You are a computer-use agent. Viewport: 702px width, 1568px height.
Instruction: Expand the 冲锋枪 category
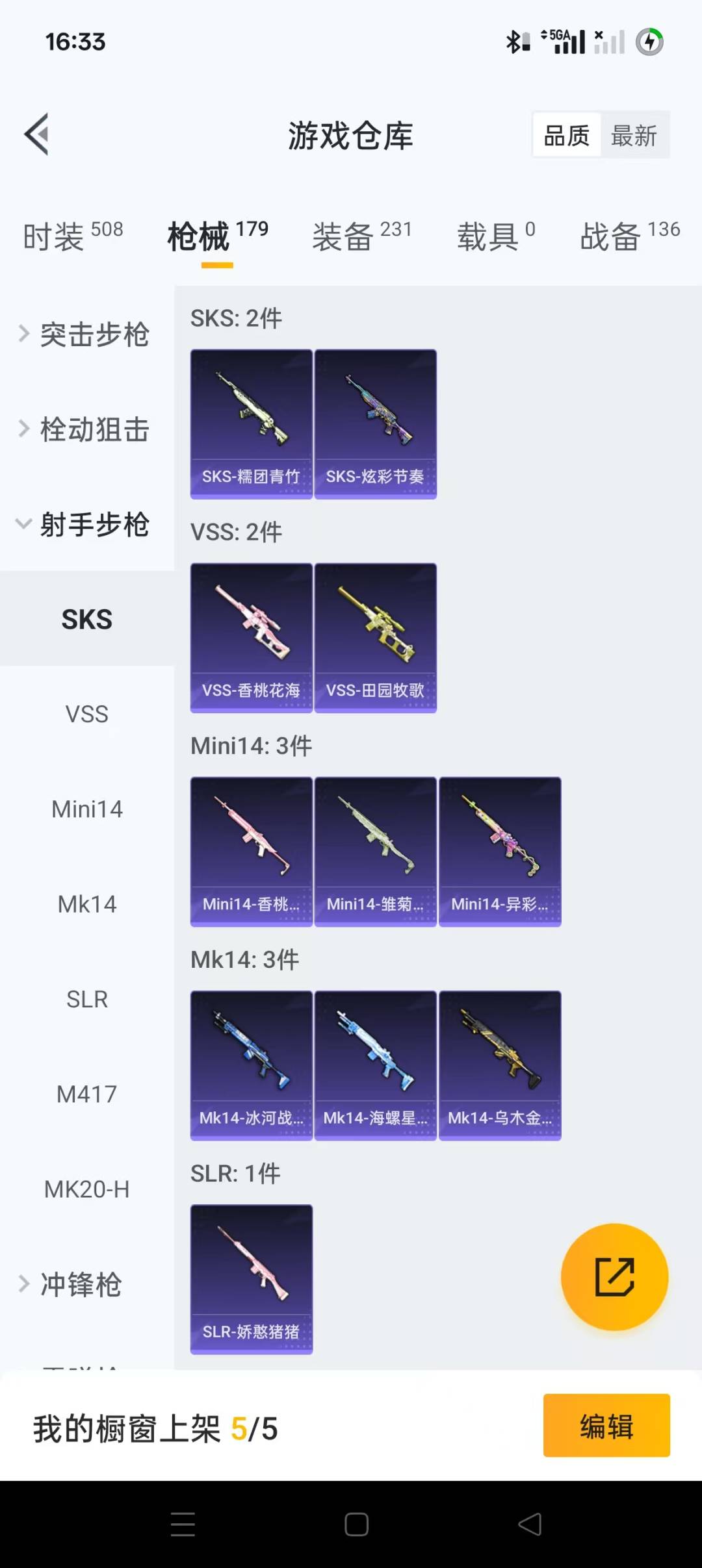tap(71, 1284)
